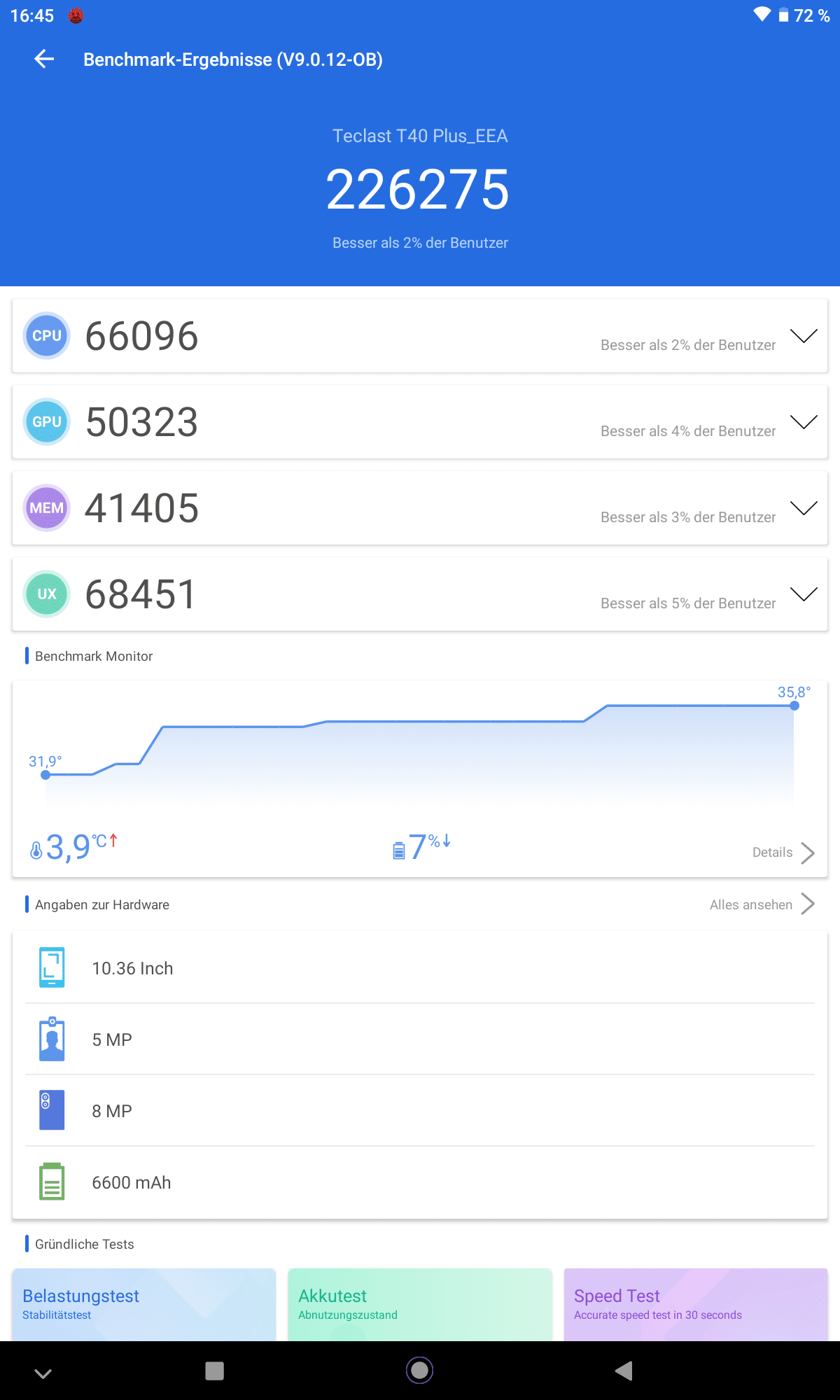
Task: Start the Belastungstest stability test
Action: coord(144,1305)
